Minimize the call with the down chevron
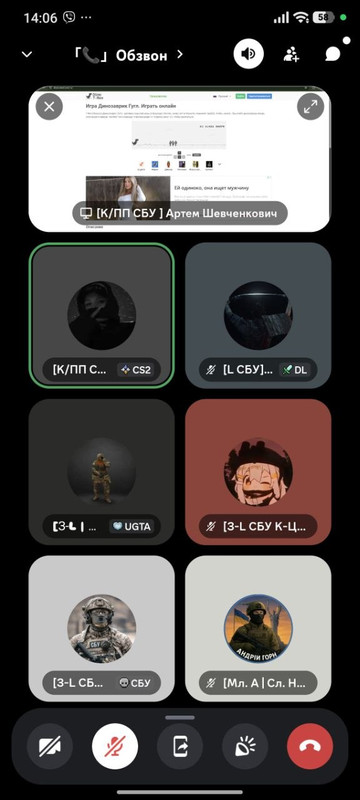Viewport: 360px width, 800px height. (x=27, y=54)
